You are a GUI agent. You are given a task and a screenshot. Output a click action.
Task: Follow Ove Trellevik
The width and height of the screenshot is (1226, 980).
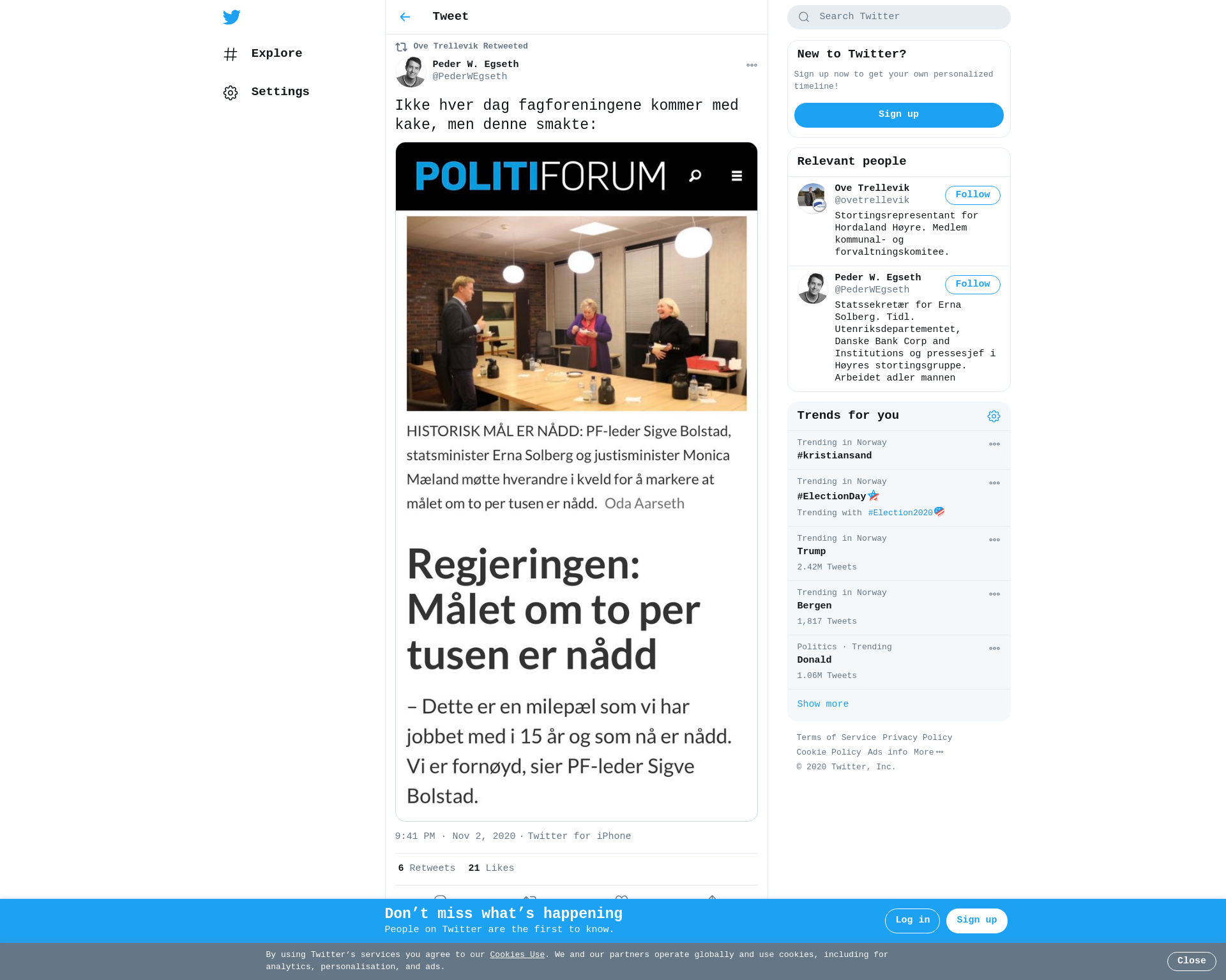point(972,195)
